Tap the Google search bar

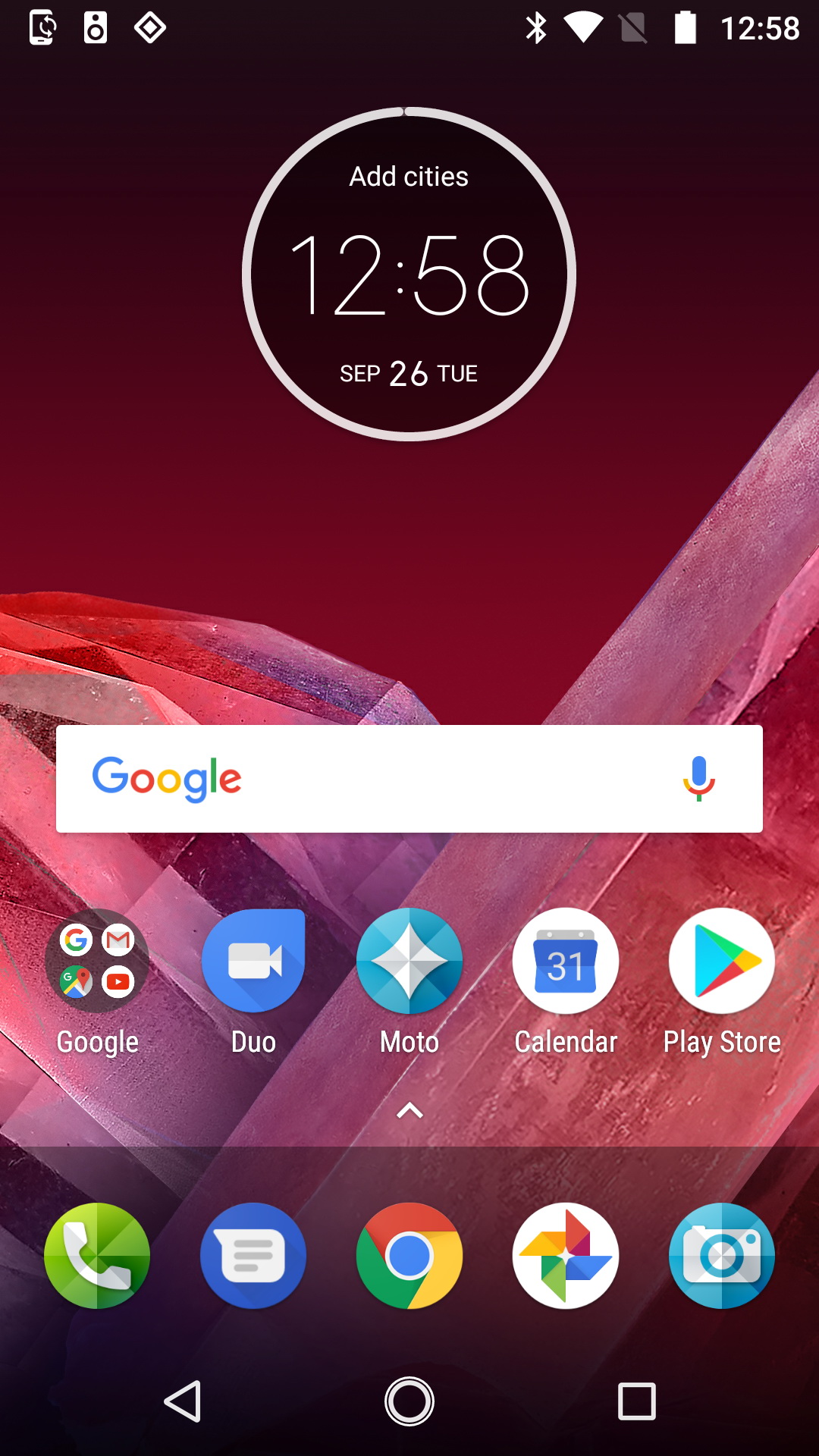click(x=379, y=779)
